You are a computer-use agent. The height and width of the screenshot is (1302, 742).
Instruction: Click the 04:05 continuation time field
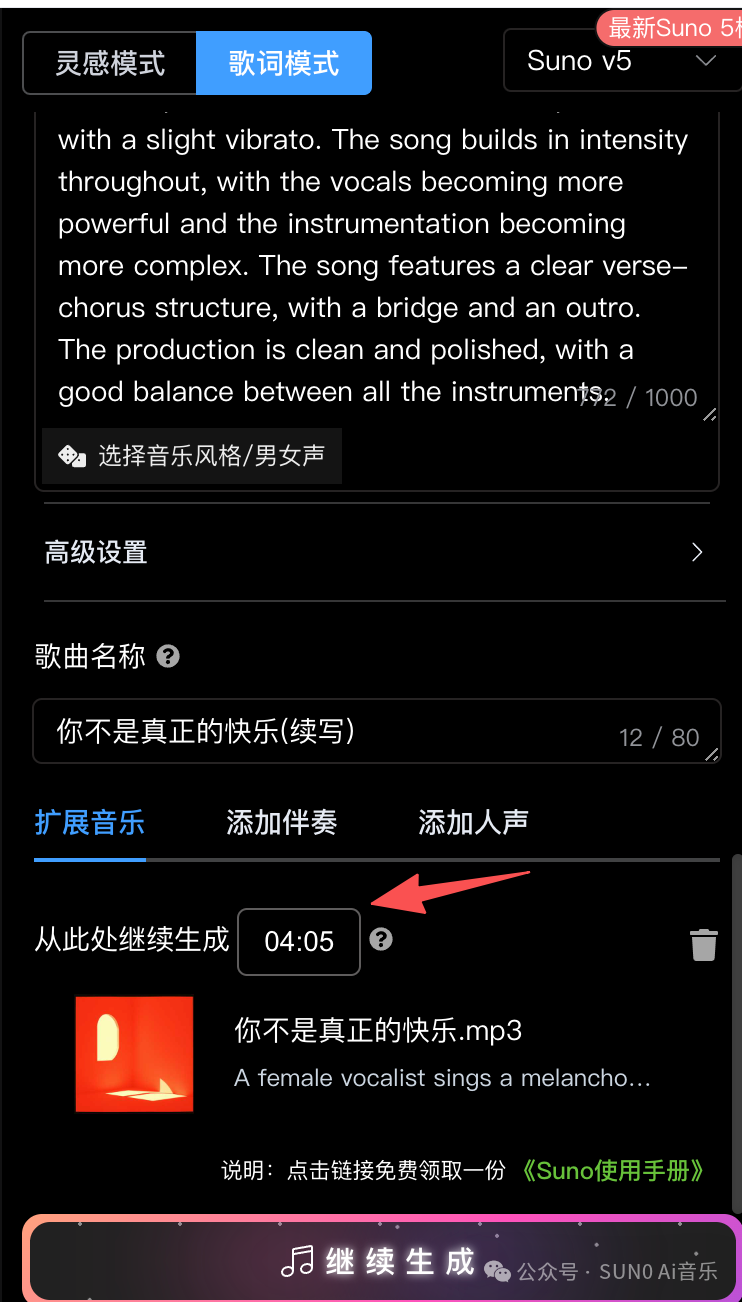pos(298,941)
